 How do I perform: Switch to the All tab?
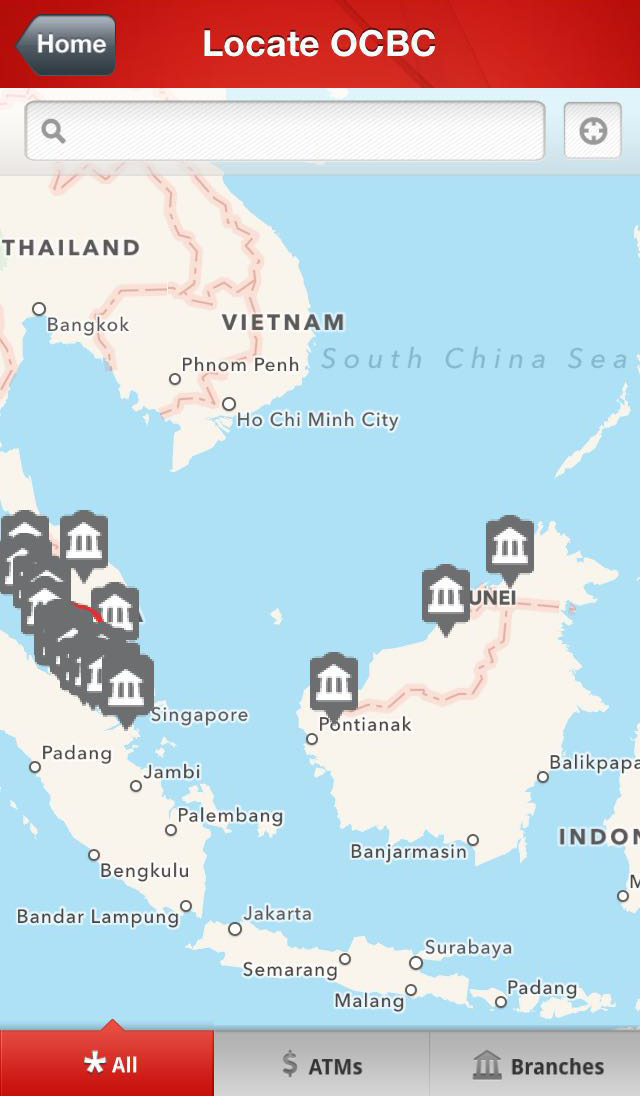pyautogui.click(x=107, y=1064)
